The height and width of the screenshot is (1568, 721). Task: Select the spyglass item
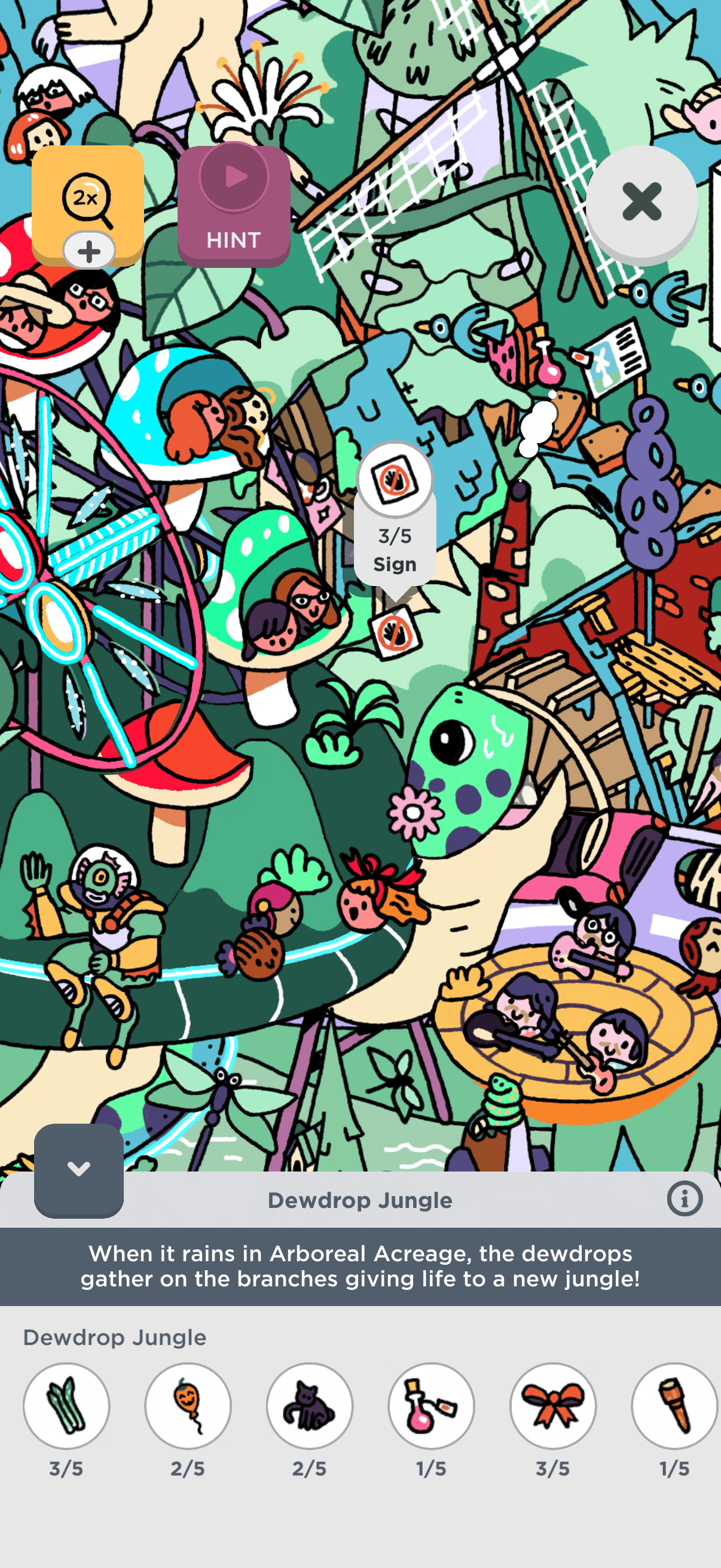674,1405
